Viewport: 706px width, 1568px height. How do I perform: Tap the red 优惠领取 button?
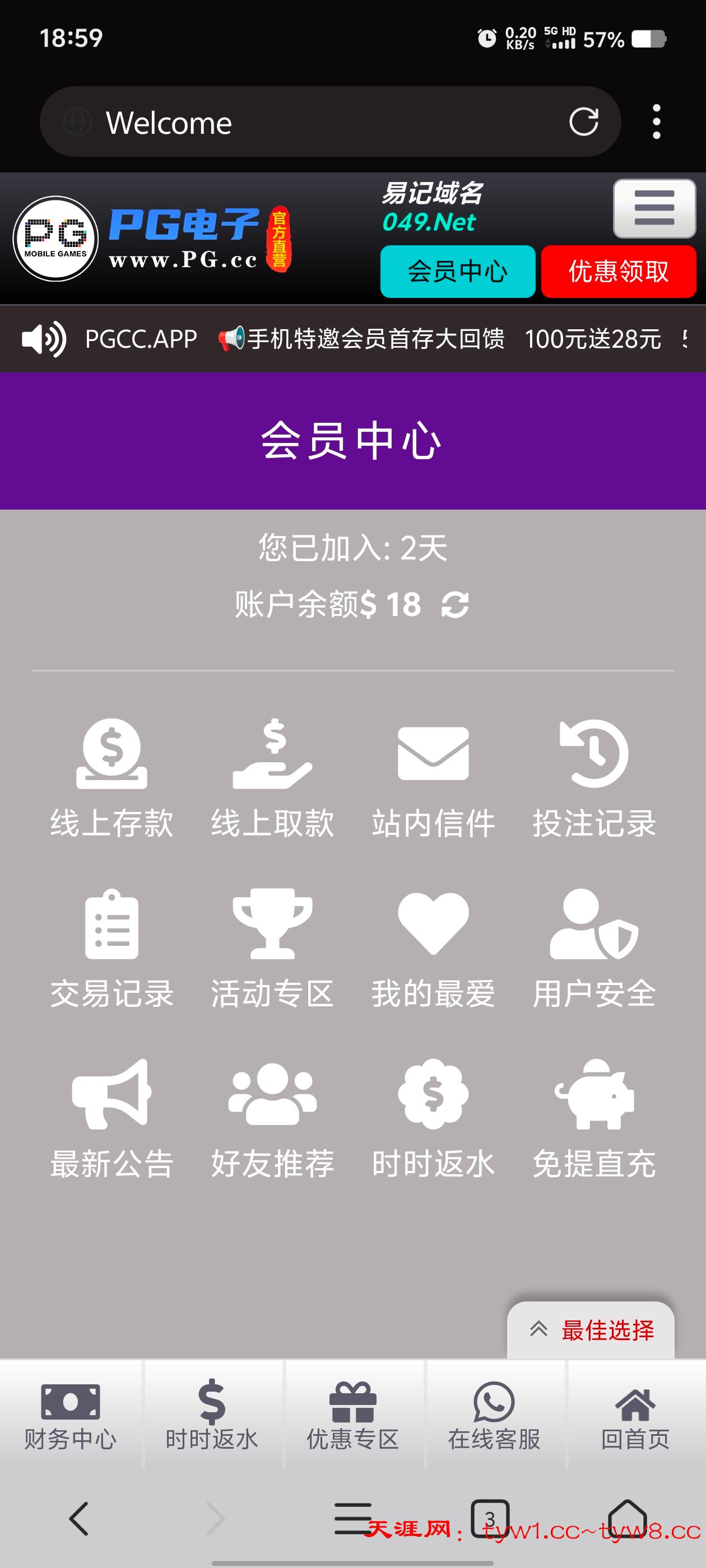click(x=617, y=272)
